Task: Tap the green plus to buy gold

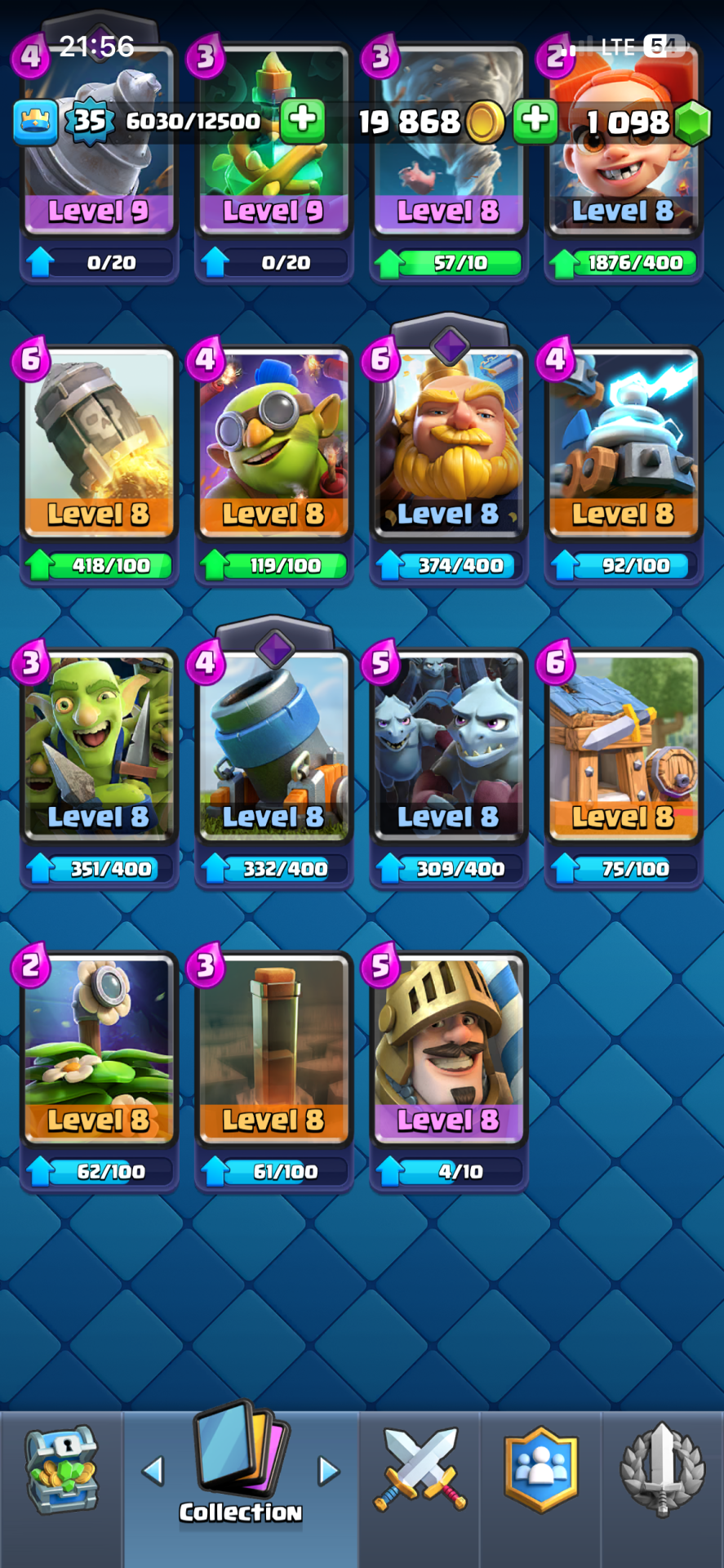Action: click(x=536, y=121)
